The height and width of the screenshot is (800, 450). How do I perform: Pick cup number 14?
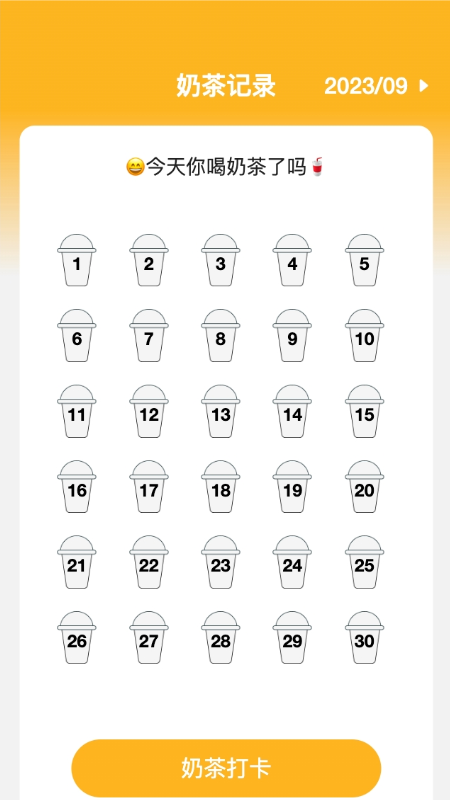point(292,411)
